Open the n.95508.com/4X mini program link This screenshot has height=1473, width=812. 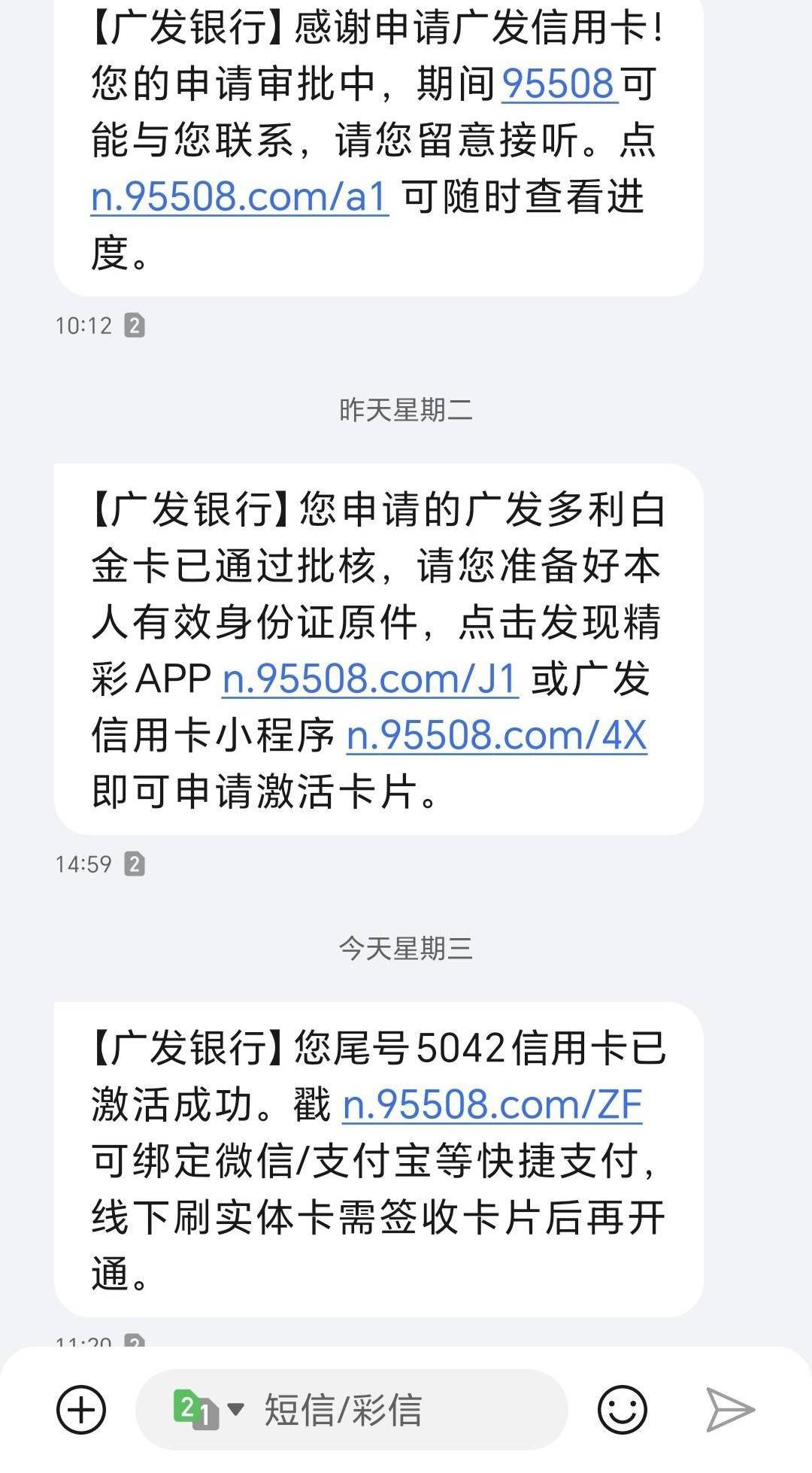[x=496, y=735]
